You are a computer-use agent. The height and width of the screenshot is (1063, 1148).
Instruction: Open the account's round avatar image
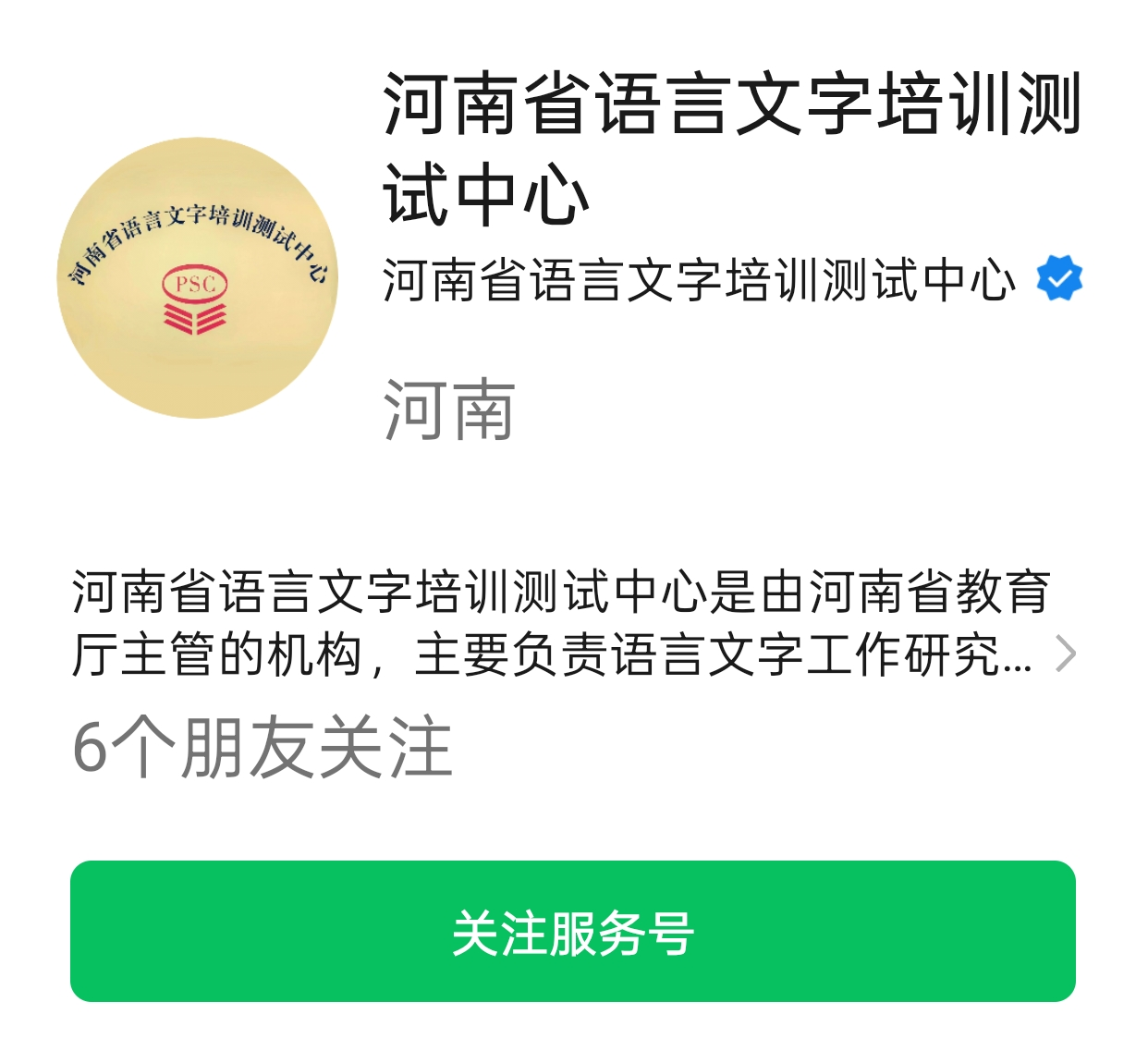point(198,278)
